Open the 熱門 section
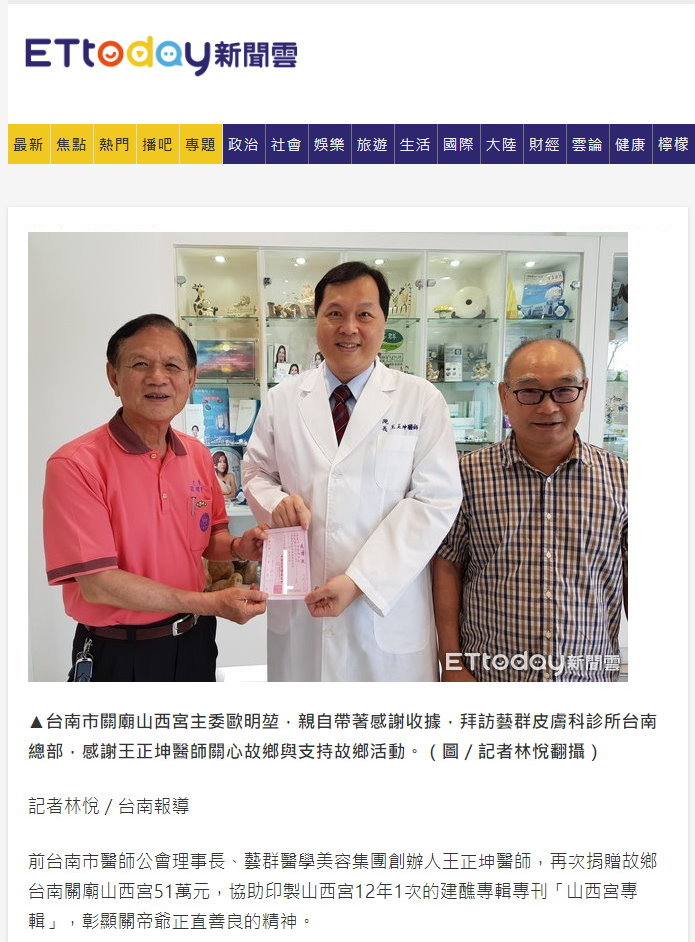Screen dimensions: 695x942 pos(115,144)
